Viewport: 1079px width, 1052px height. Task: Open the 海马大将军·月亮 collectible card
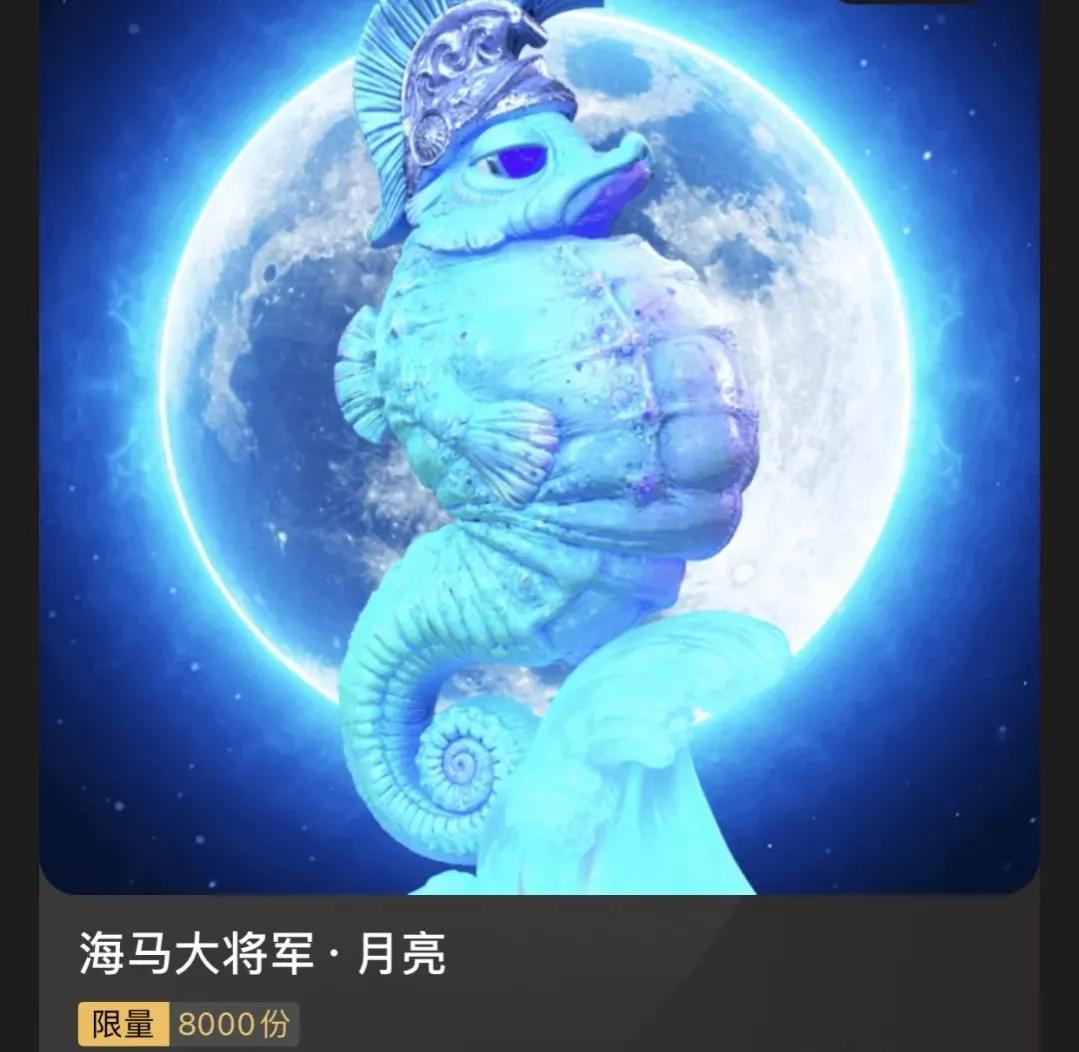[x=539, y=460]
